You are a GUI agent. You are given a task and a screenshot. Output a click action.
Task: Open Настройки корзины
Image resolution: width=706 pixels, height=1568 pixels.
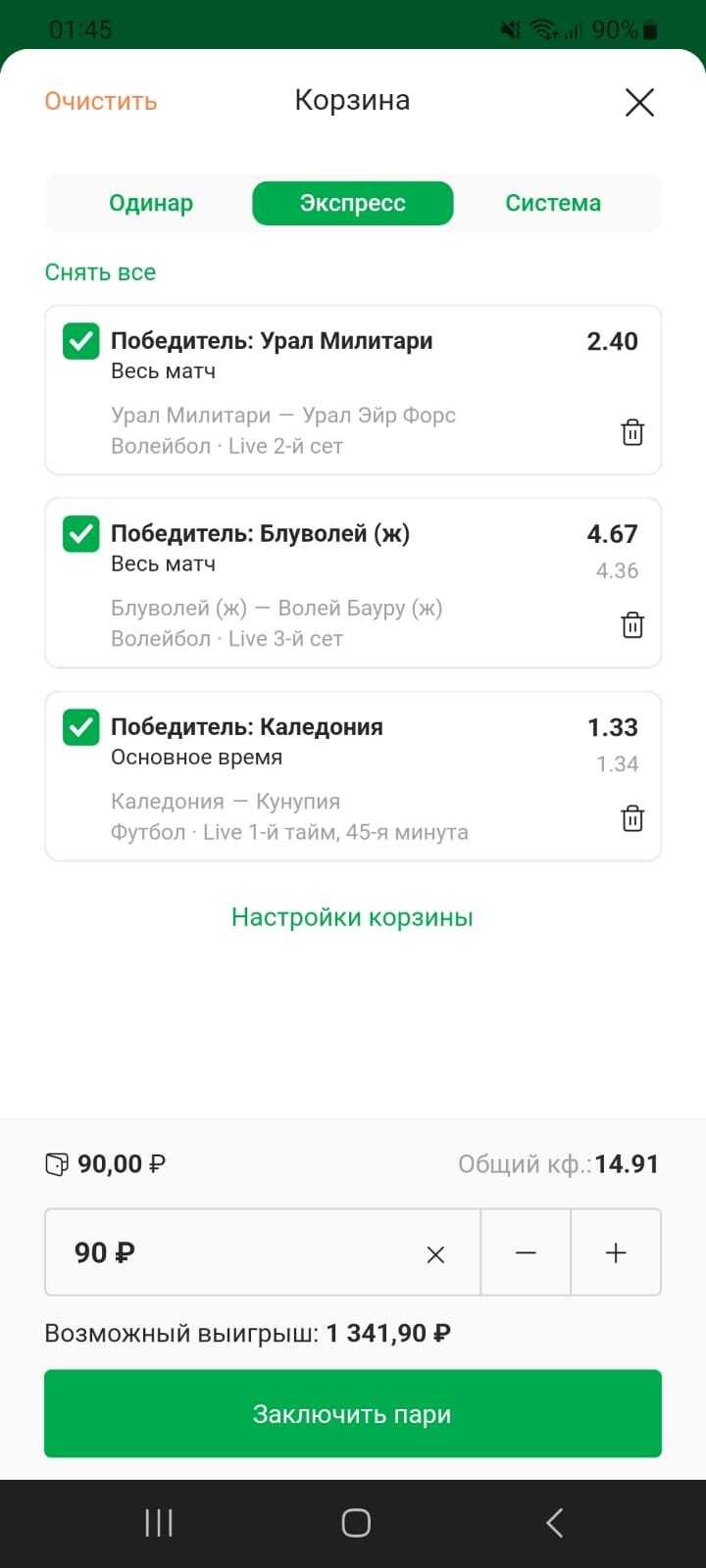[352, 917]
